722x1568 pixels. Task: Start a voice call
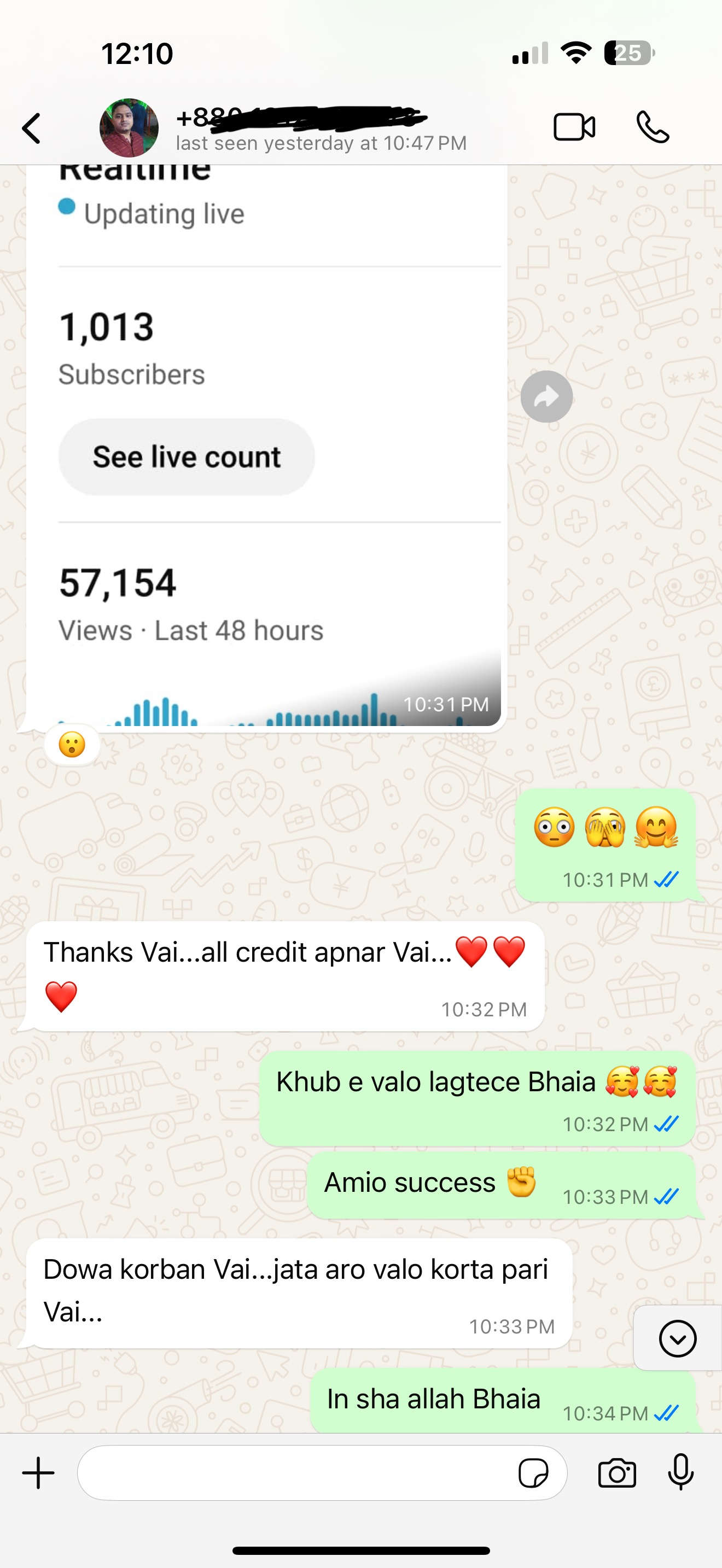tap(653, 127)
